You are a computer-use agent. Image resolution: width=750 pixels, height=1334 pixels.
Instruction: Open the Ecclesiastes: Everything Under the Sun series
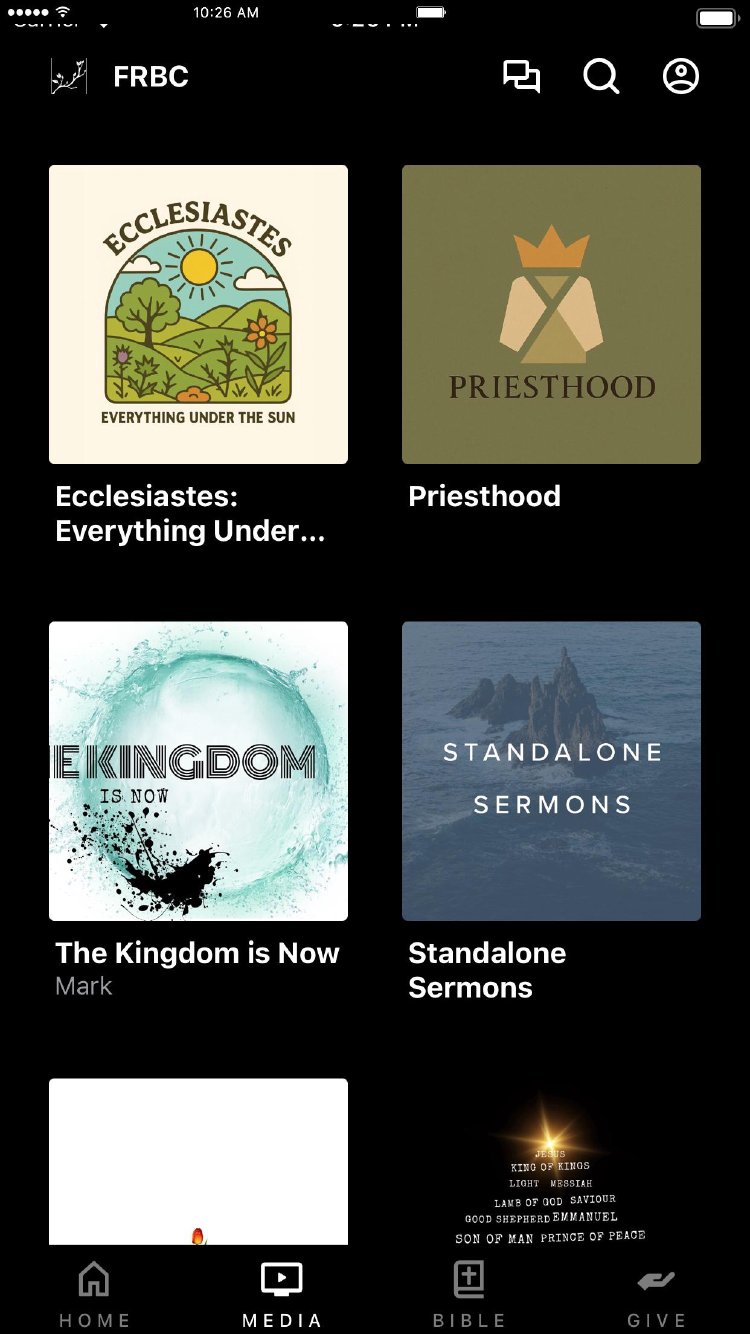point(198,314)
